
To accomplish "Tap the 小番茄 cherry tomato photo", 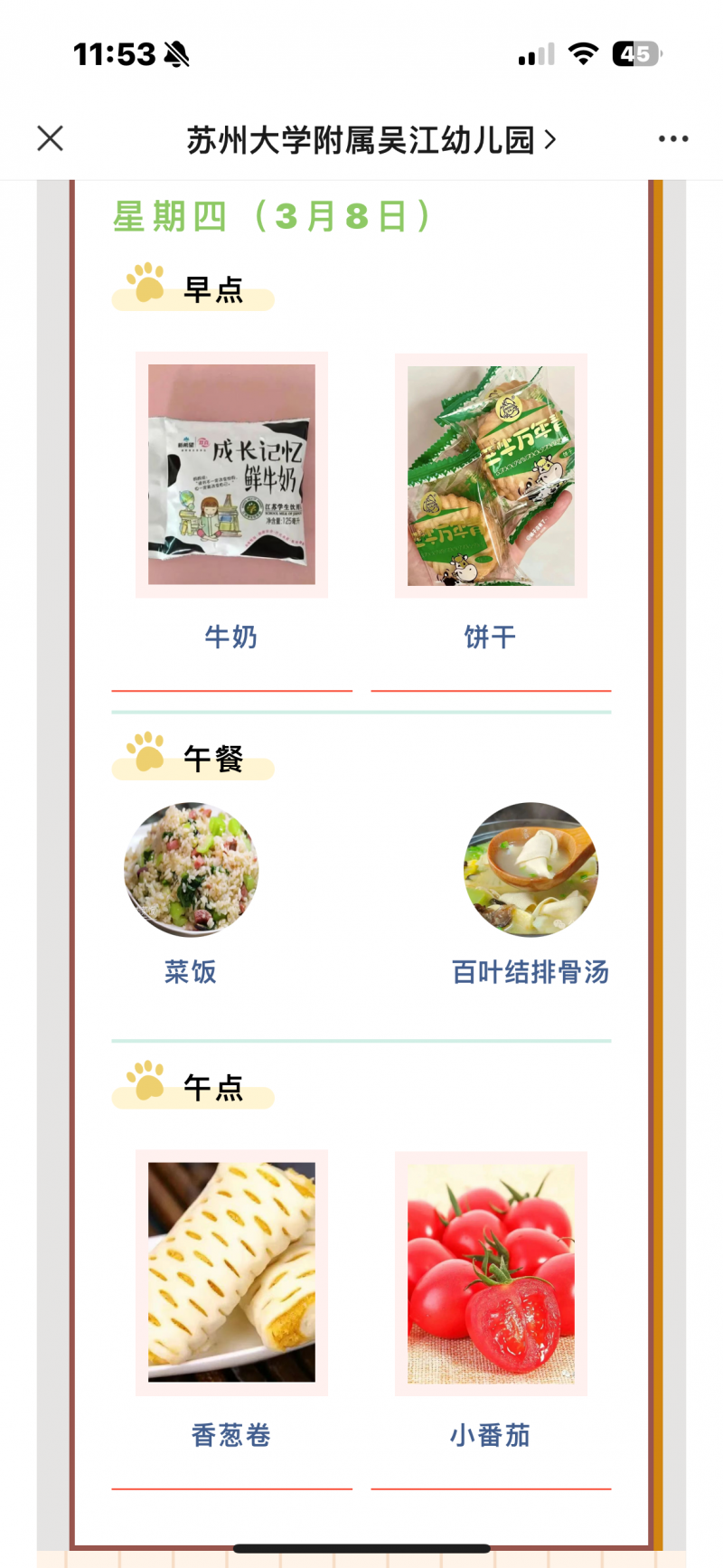I will click(x=491, y=1271).
